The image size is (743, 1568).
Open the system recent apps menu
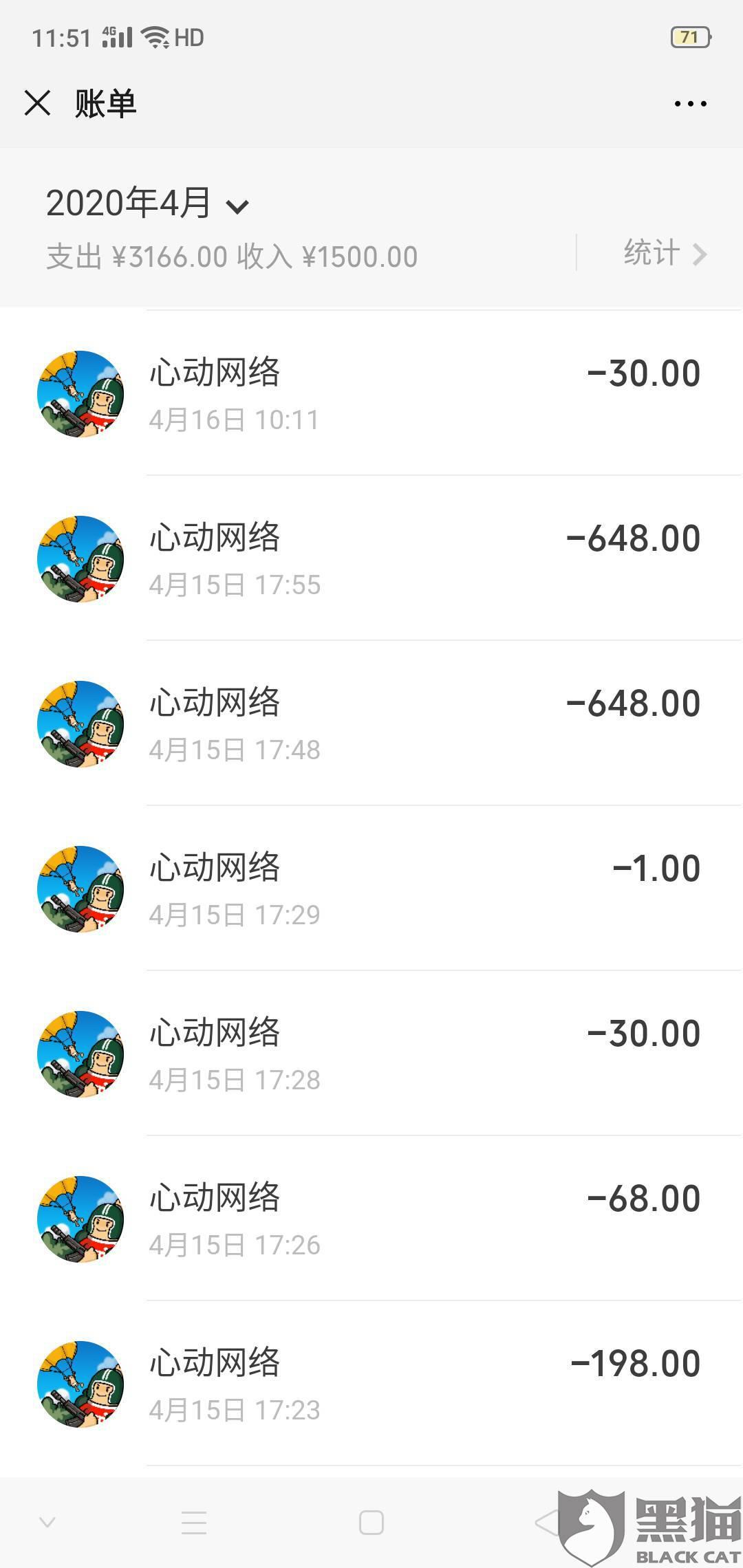tap(194, 1523)
